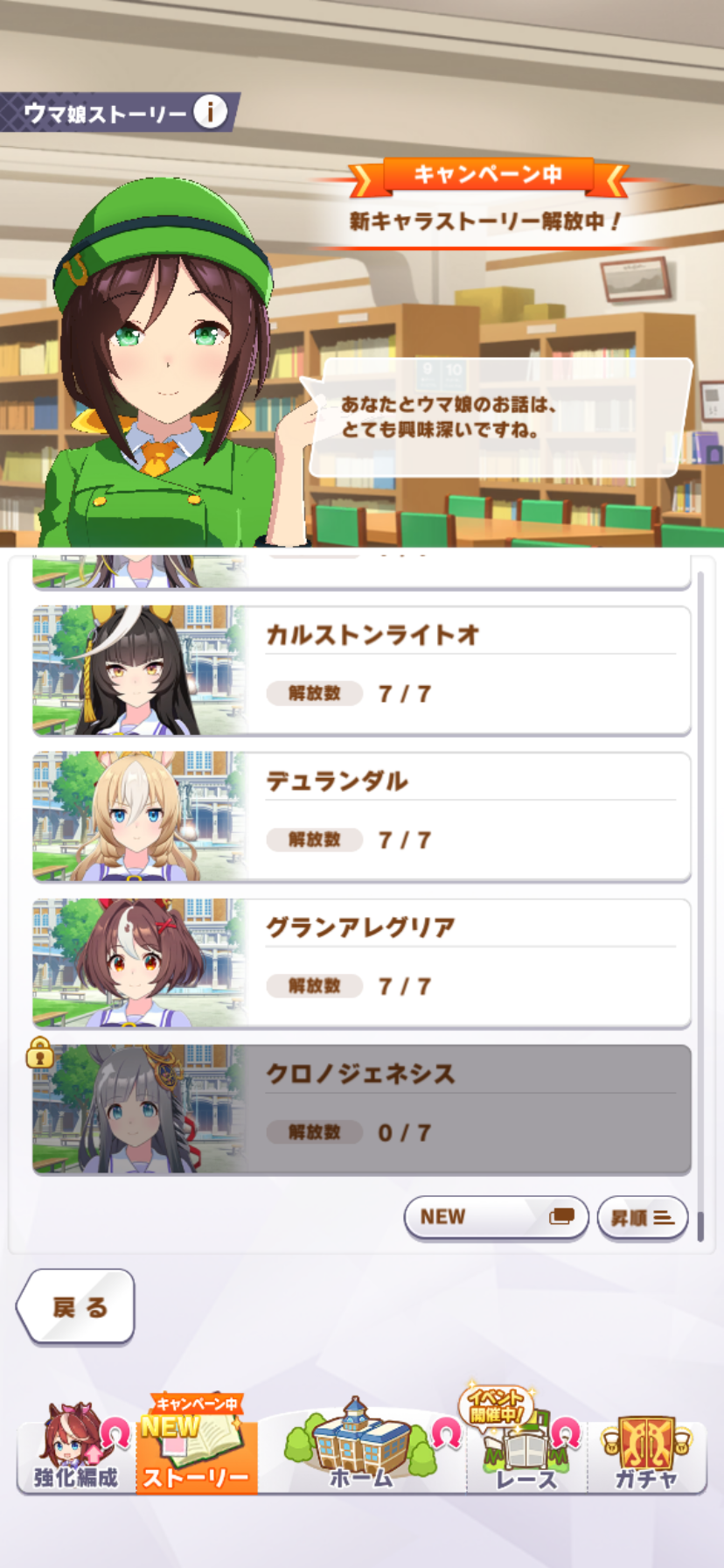Open the ストーリー tab
The height and width of the screenshot is (1568, 724).
tap(197, 1445)
